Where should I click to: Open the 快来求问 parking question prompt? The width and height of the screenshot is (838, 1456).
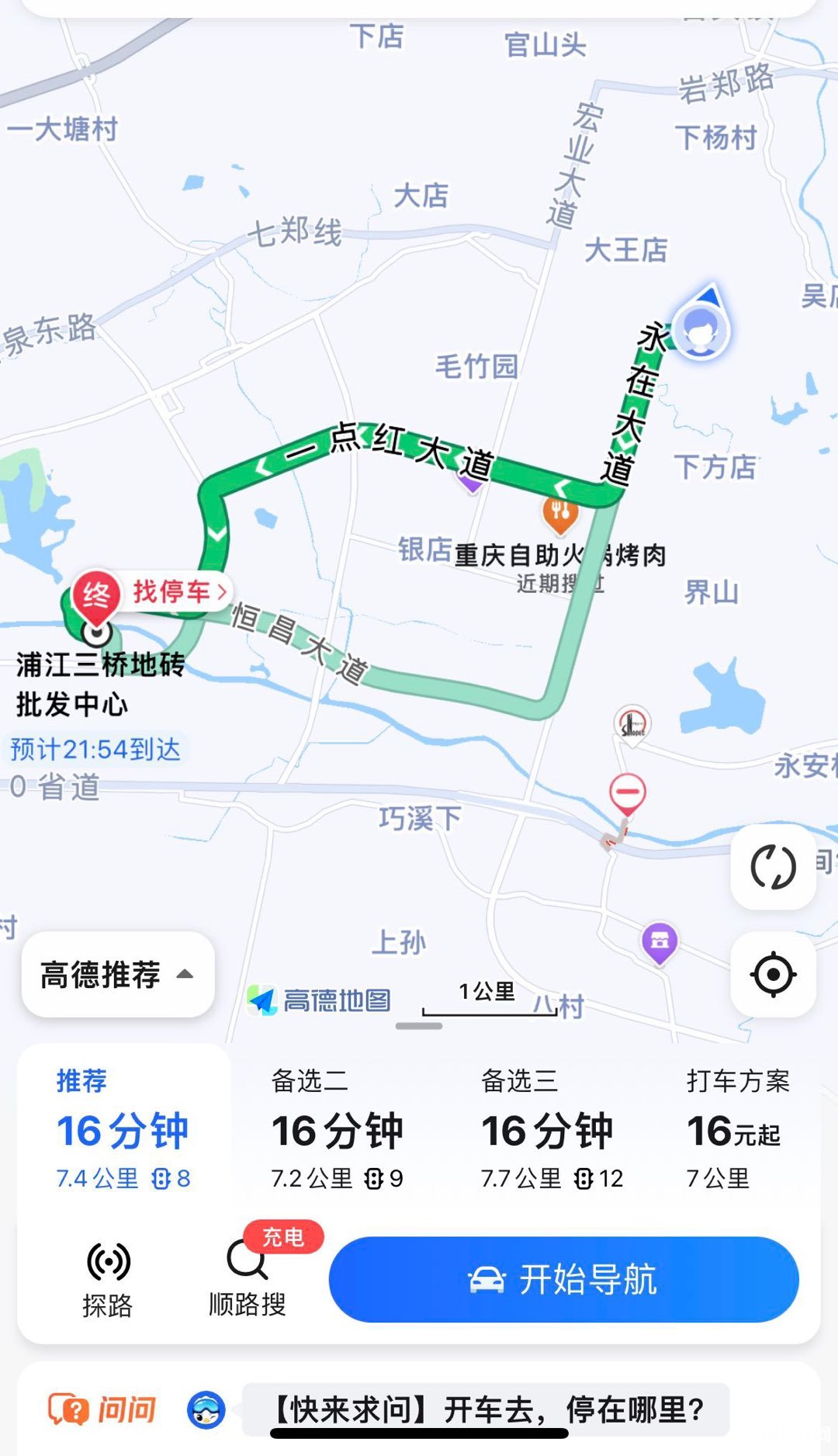click(x=487, y=1409)
